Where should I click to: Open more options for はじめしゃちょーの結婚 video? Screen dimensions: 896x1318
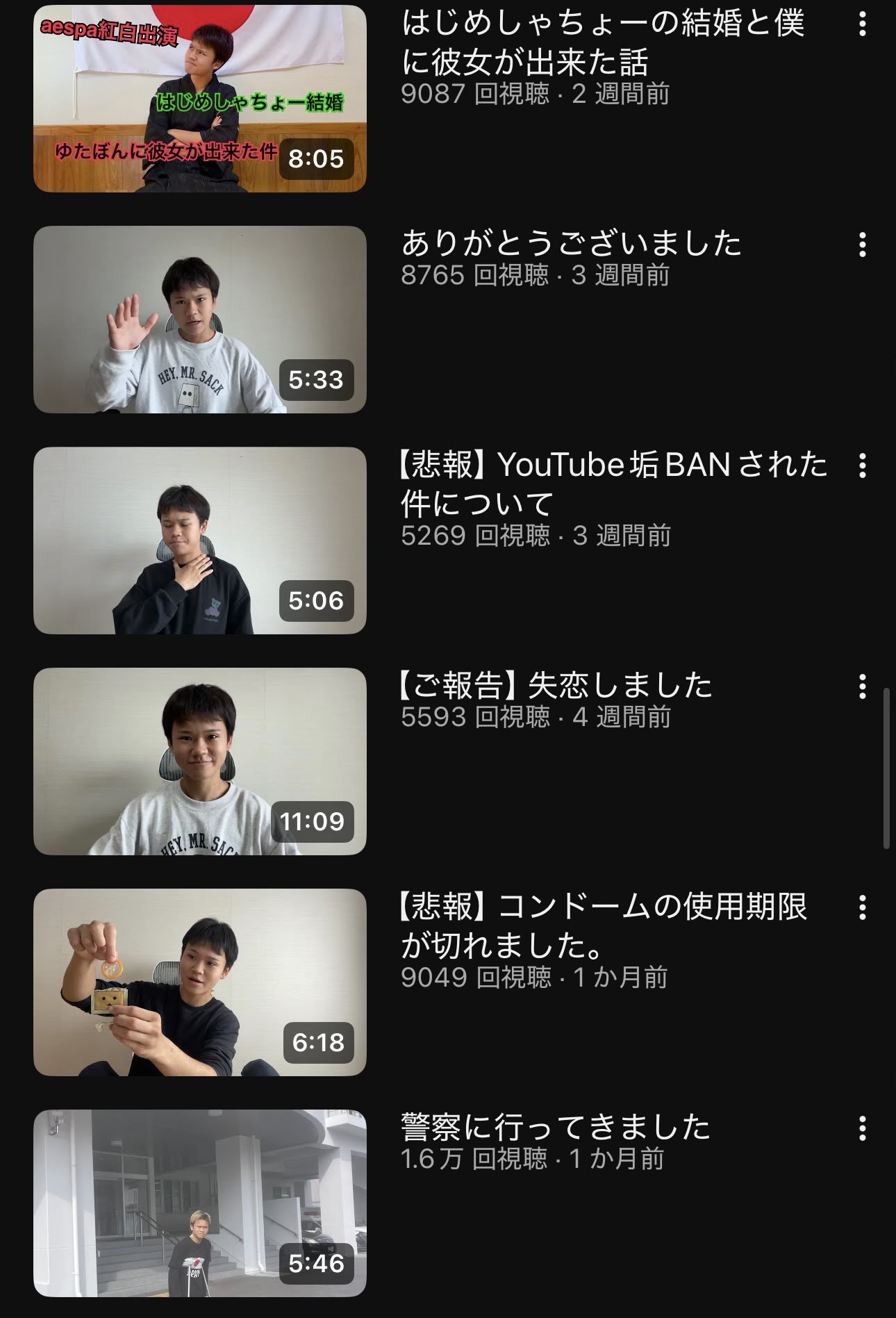coord(862,24)
